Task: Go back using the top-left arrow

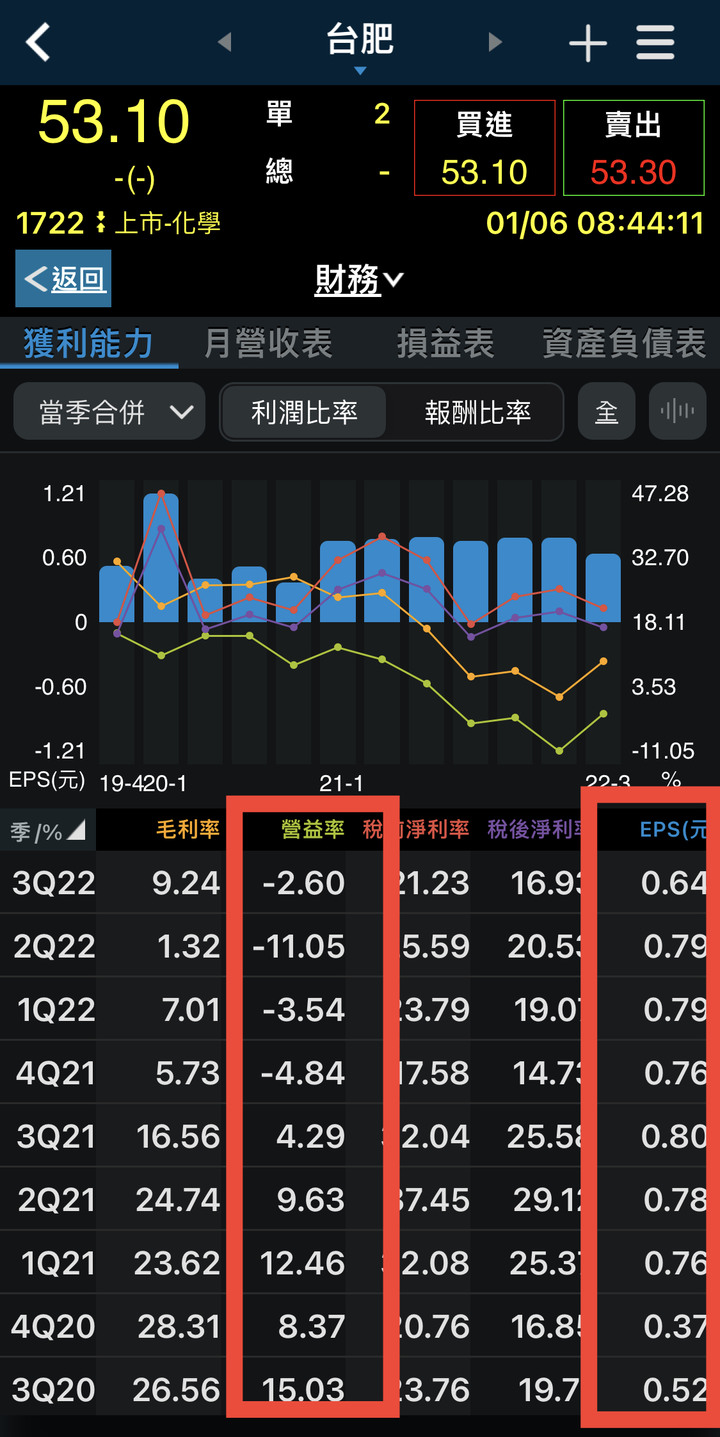Action: (38, 43)
